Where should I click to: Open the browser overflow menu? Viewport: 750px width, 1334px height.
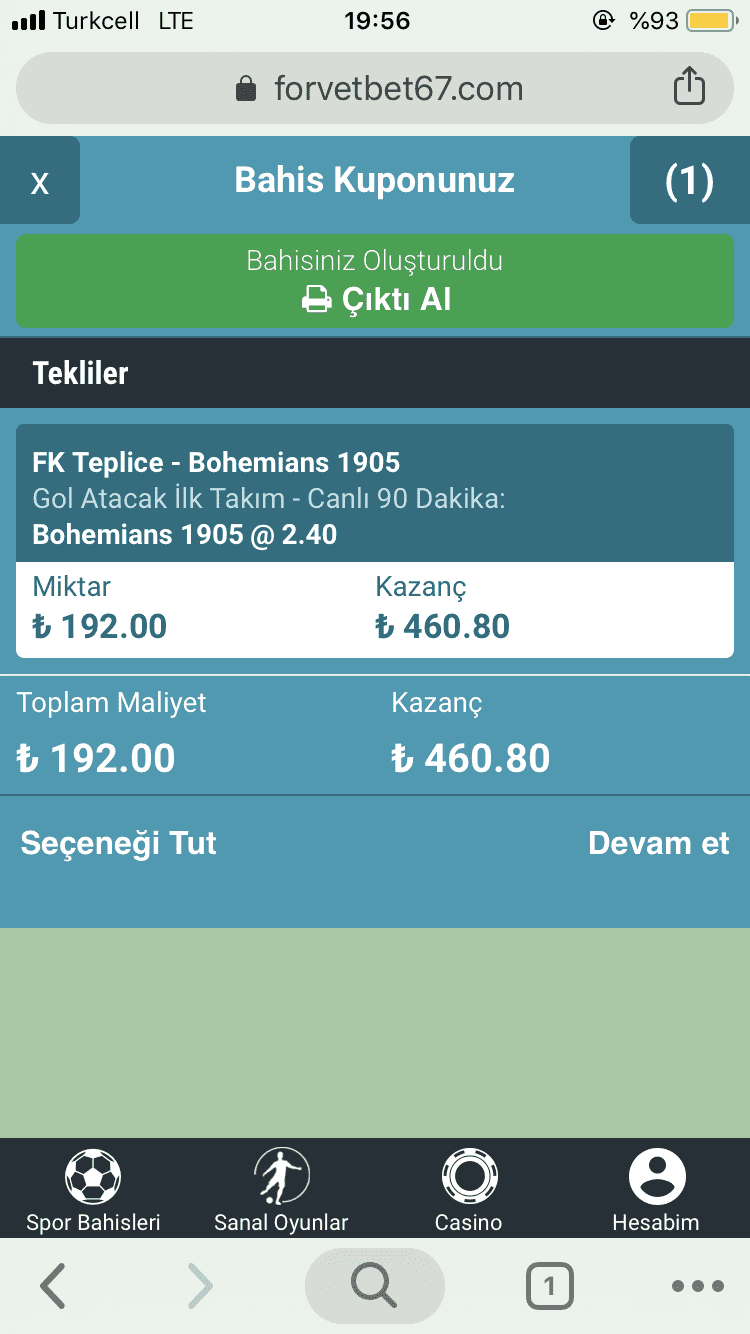pyautogui.click(x=697, y=1286)
